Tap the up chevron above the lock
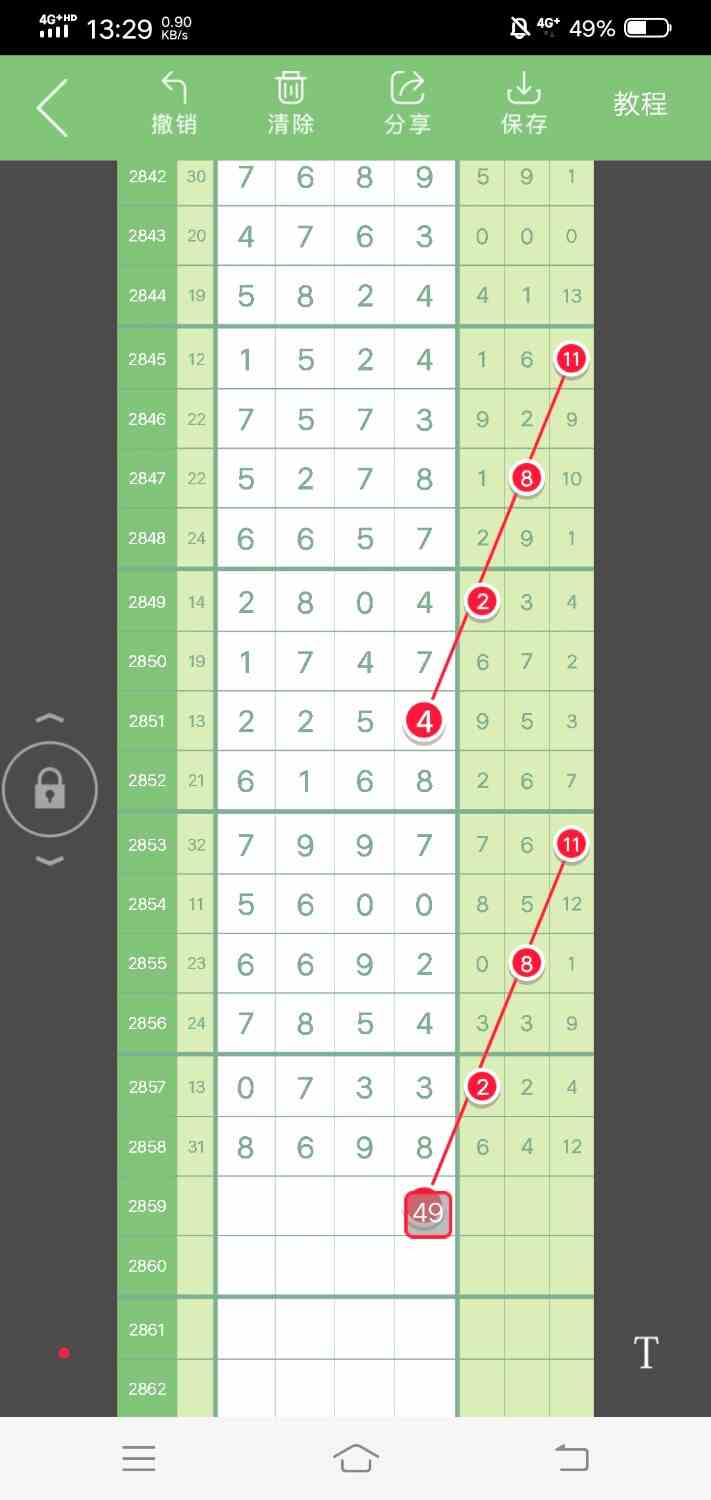Image resolution: width=711 pixels, height=1500 pixels. tap(50, 719)
